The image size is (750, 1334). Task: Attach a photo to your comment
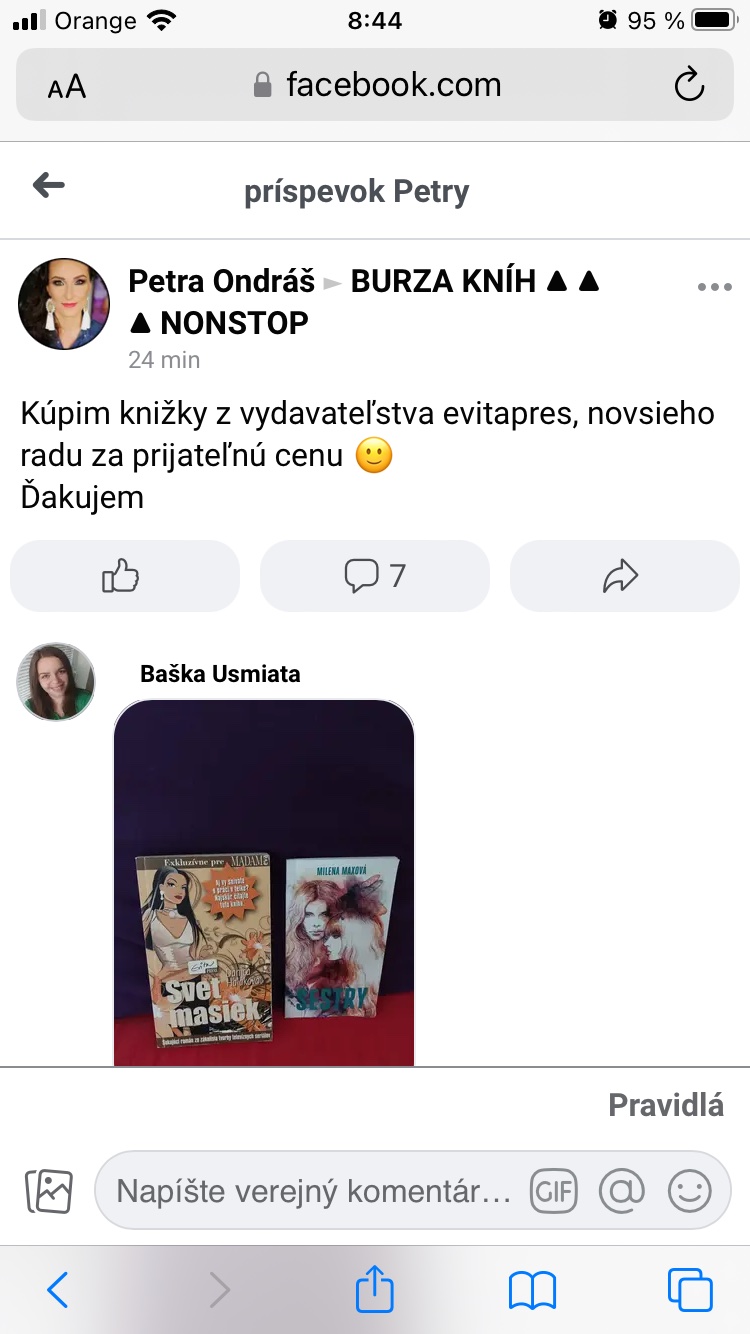(x=48, y=1191)
